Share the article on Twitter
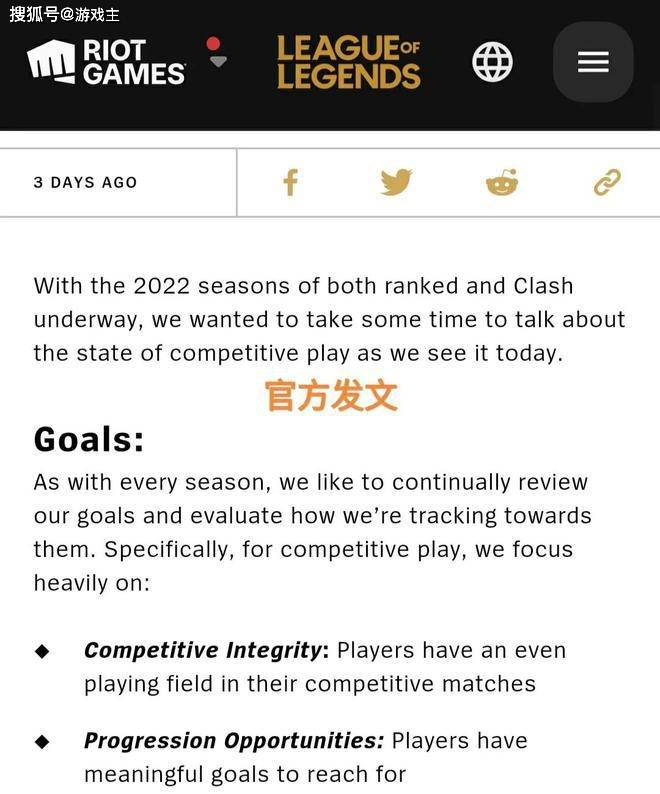 pos(396,182)
